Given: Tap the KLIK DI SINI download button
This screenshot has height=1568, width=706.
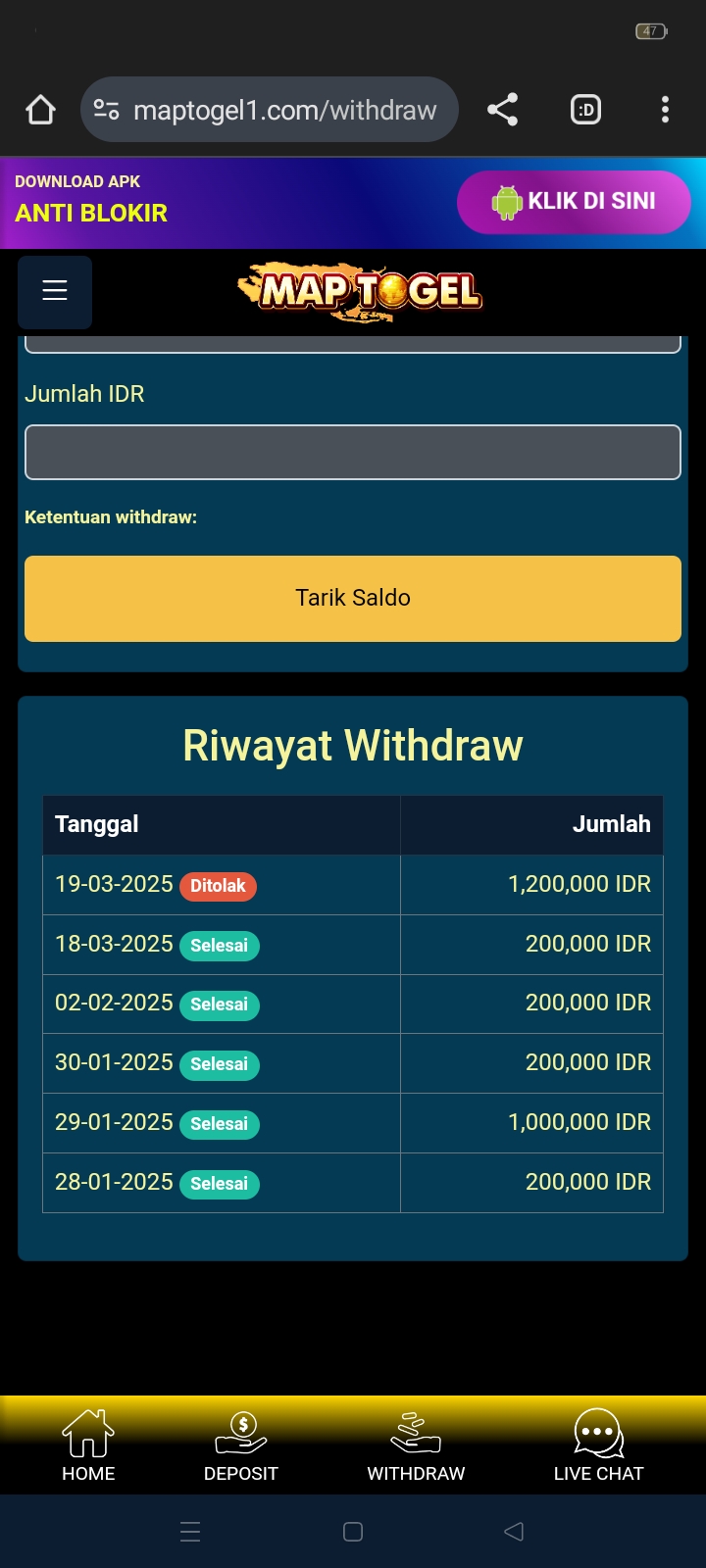Looking at the screenshot, I should click(574, 202).
